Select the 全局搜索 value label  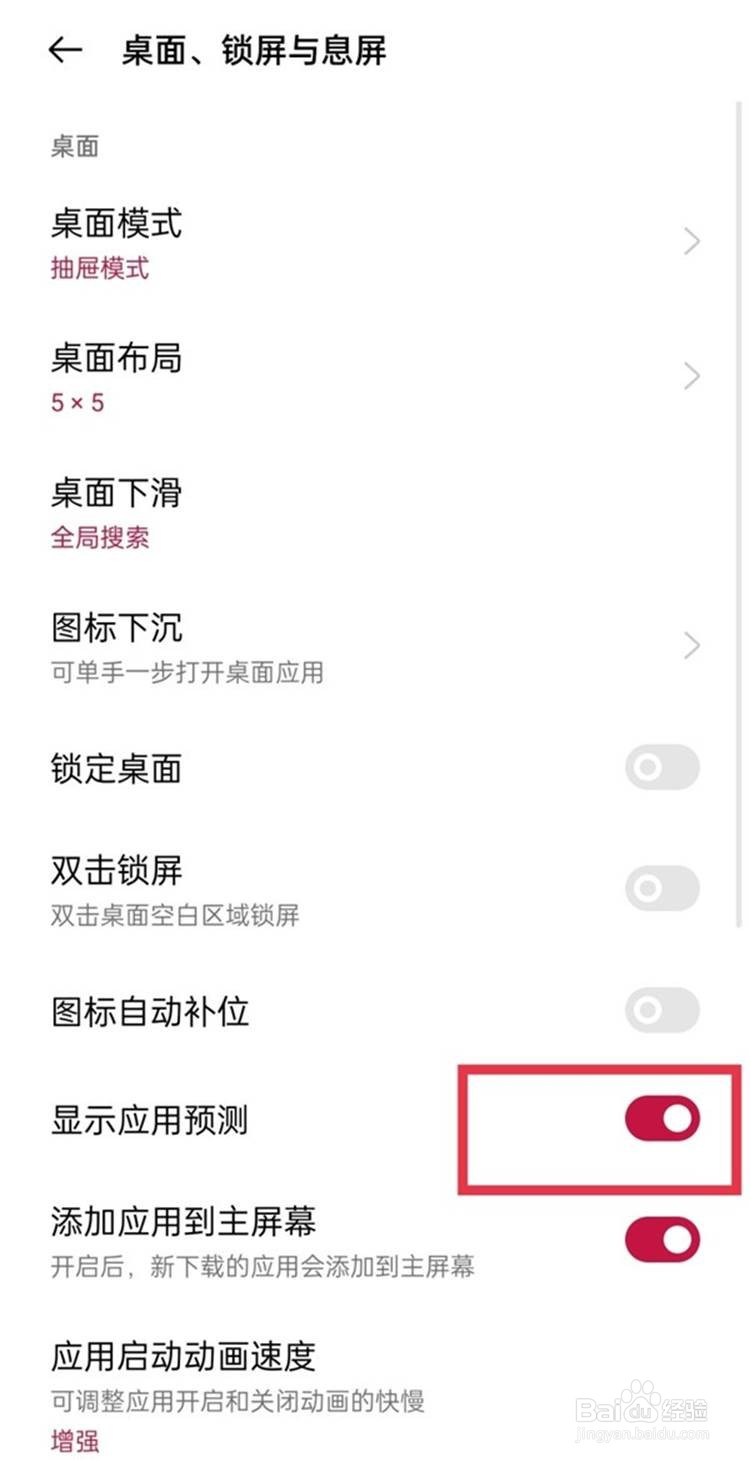point(99,537)
